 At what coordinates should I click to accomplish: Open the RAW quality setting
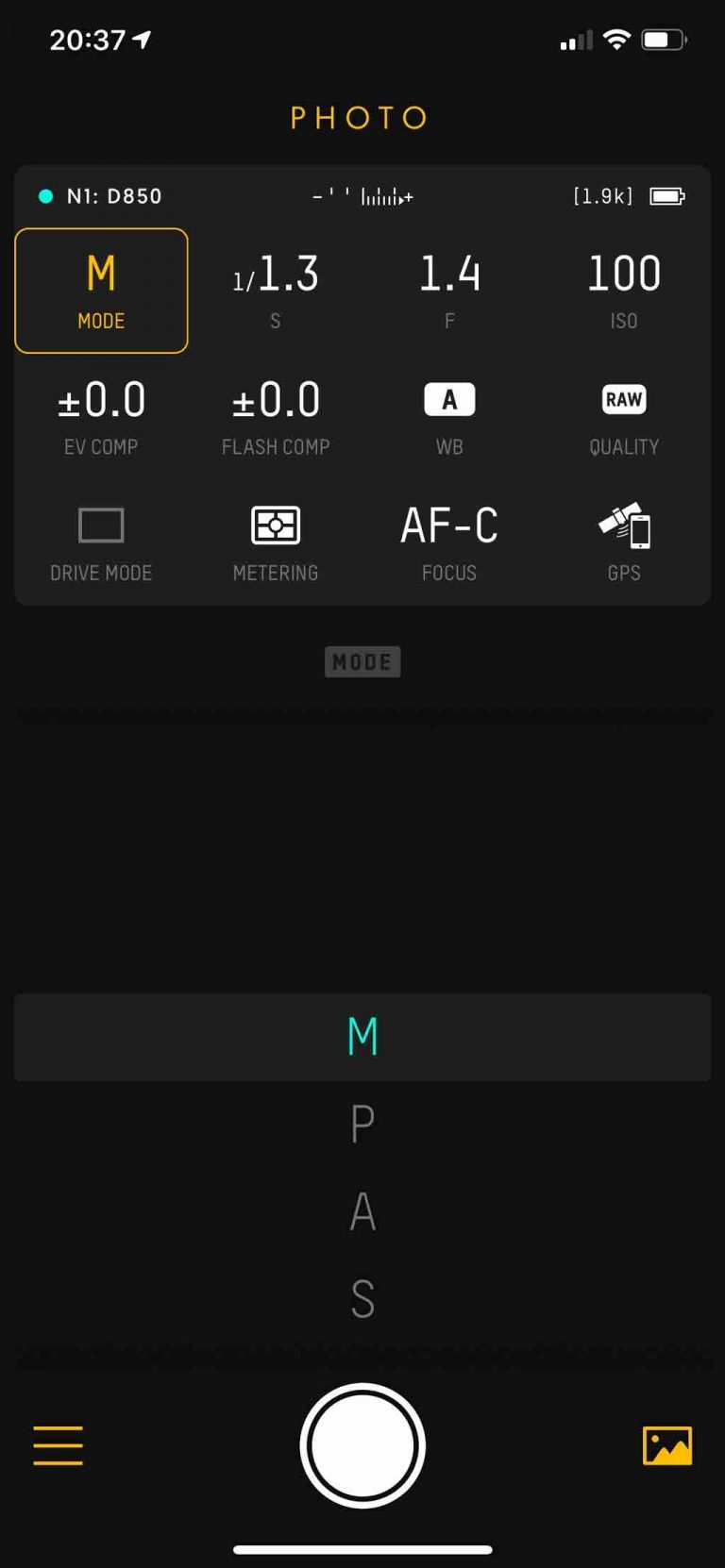click(x=623, y=417)
